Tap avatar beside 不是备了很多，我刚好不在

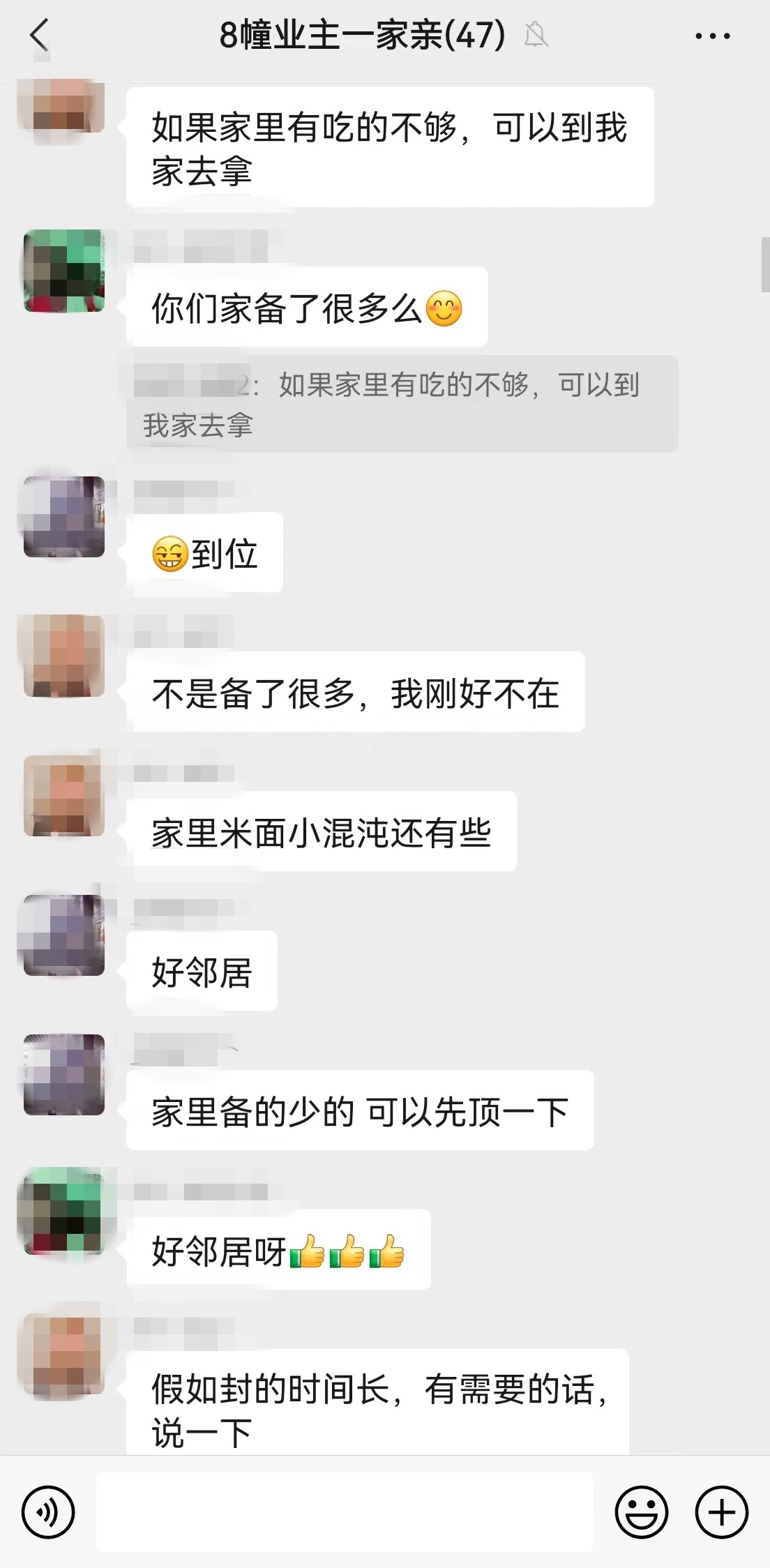(64, 656)
